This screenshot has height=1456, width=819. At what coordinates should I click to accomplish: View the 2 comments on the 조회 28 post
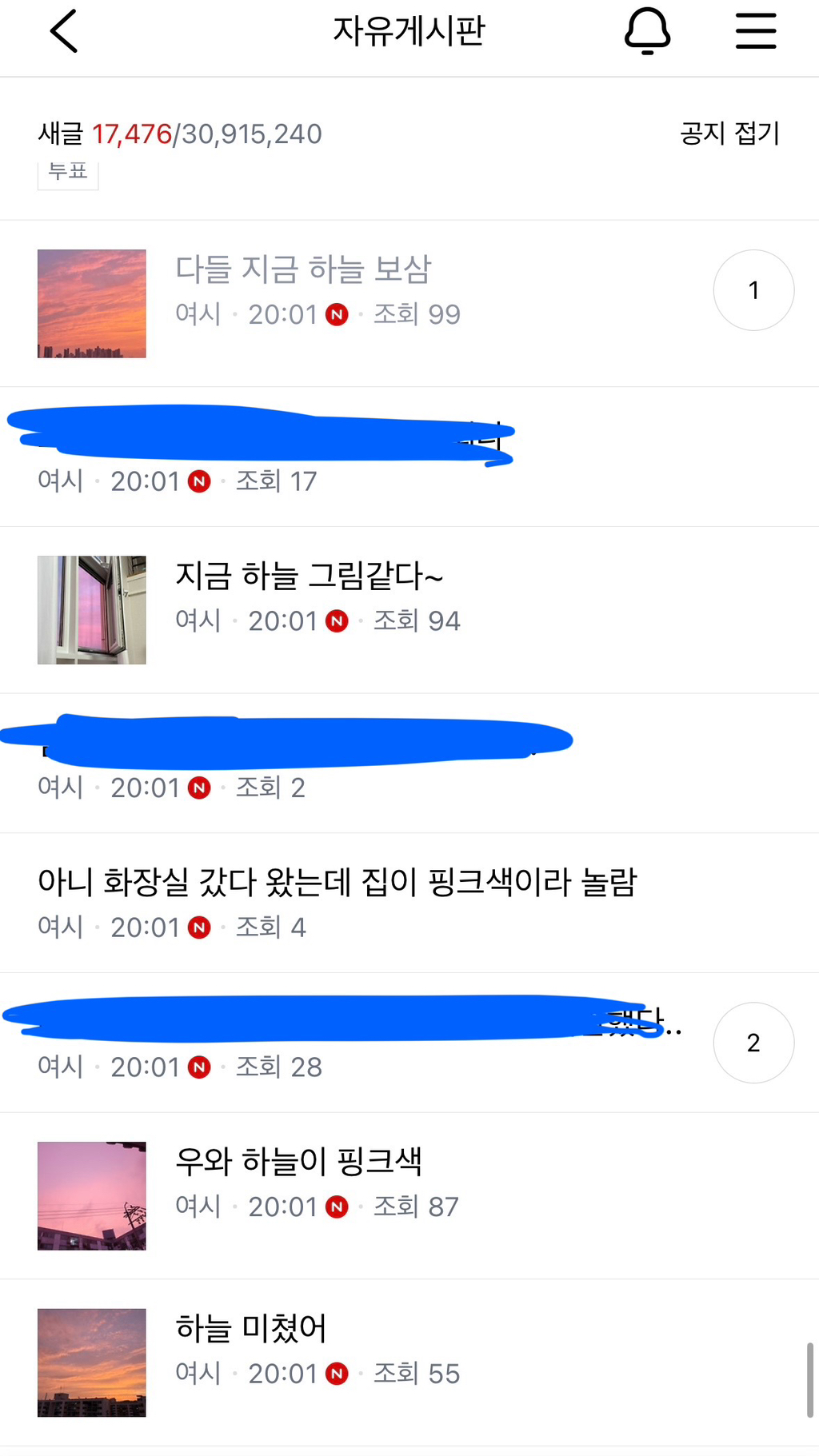click(x=753, y=1043)
